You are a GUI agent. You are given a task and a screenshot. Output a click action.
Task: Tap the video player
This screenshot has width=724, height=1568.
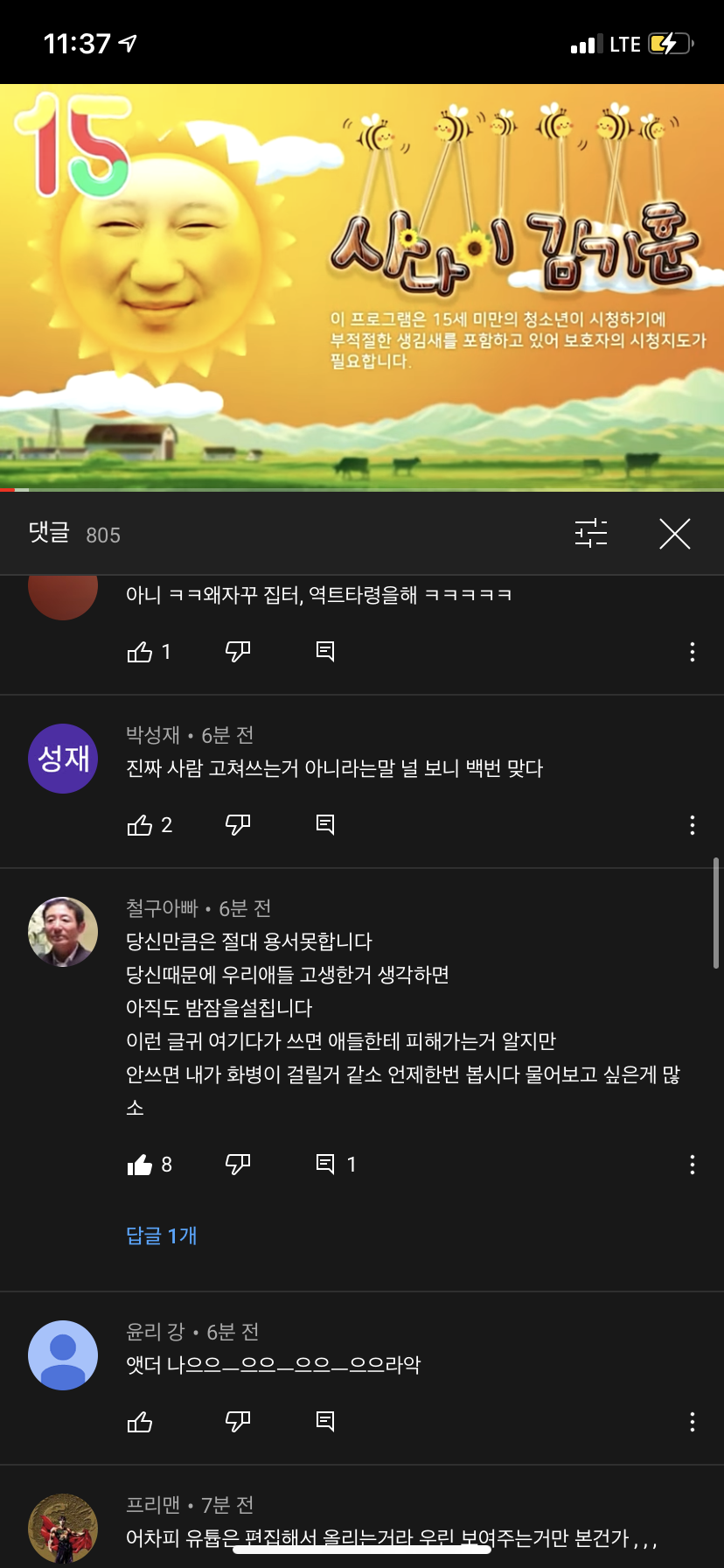coord(362,287)
